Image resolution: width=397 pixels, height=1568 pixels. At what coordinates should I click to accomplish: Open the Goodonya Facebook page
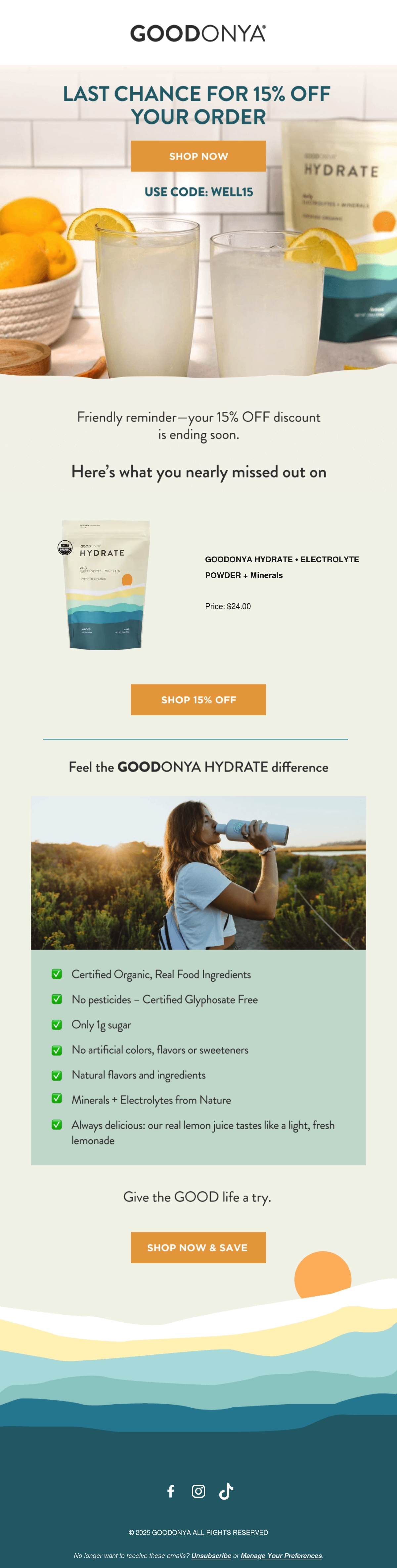coord(171,1491)
